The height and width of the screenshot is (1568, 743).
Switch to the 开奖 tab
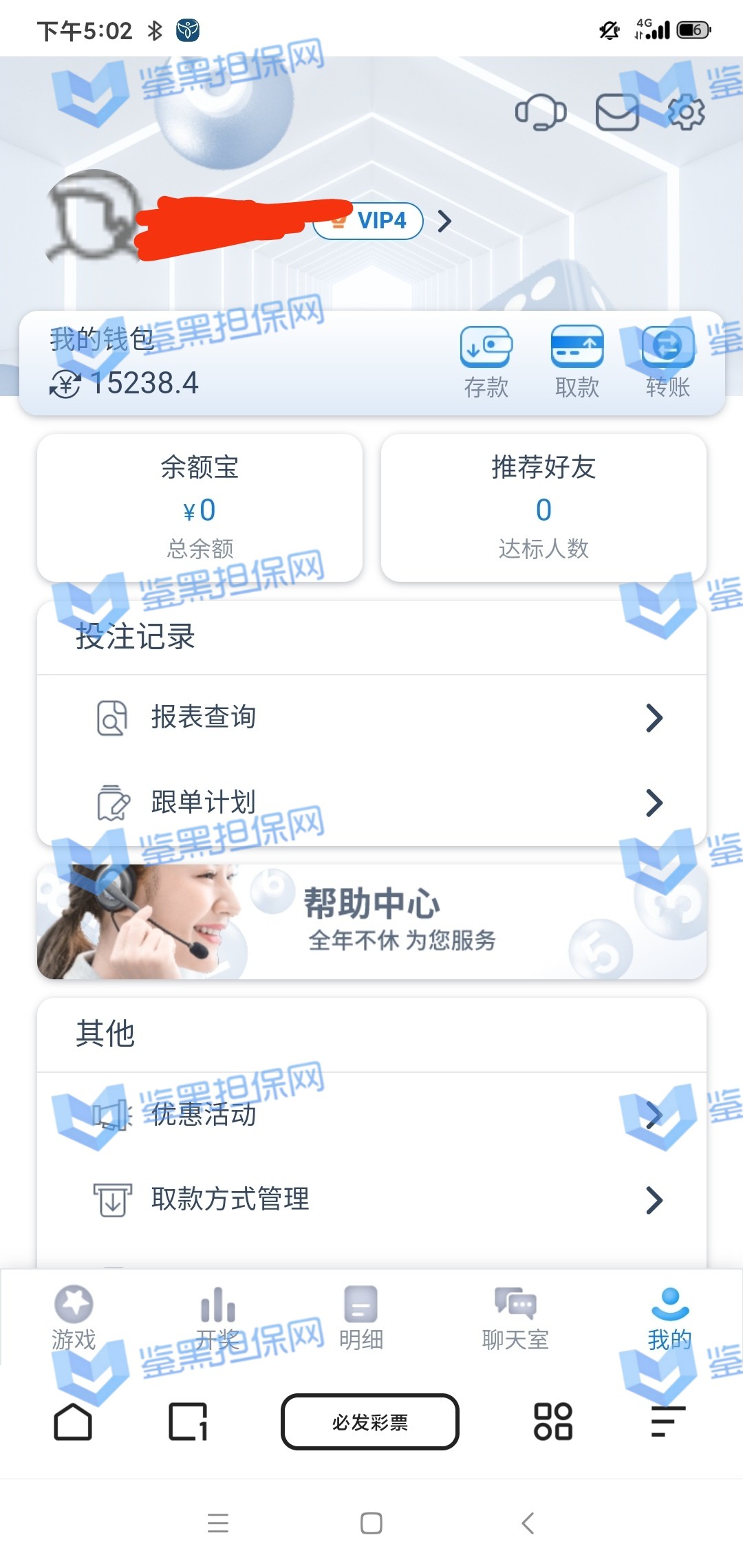(217, 1317)
